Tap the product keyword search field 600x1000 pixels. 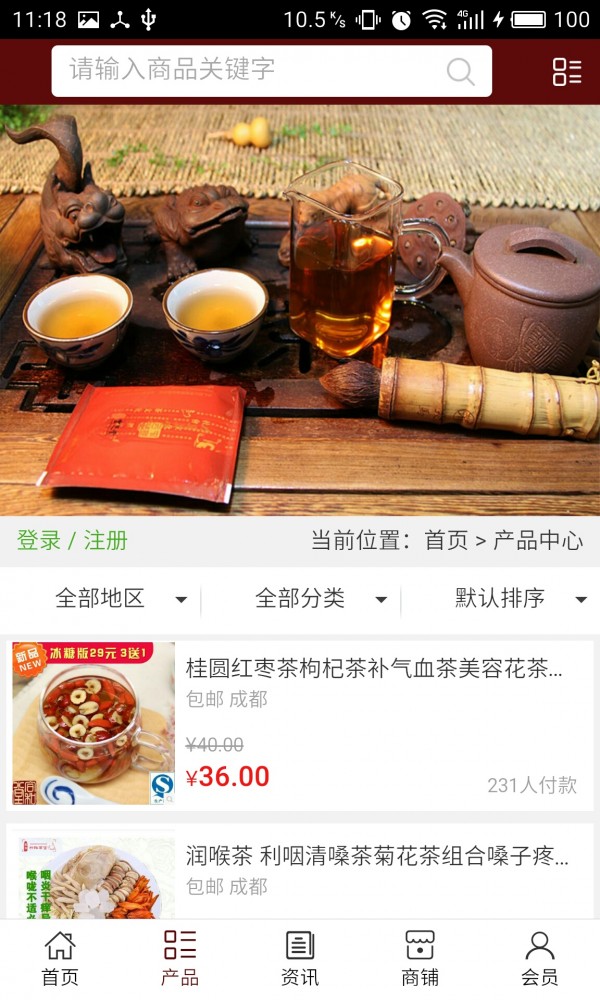click(x=250, y=70)
